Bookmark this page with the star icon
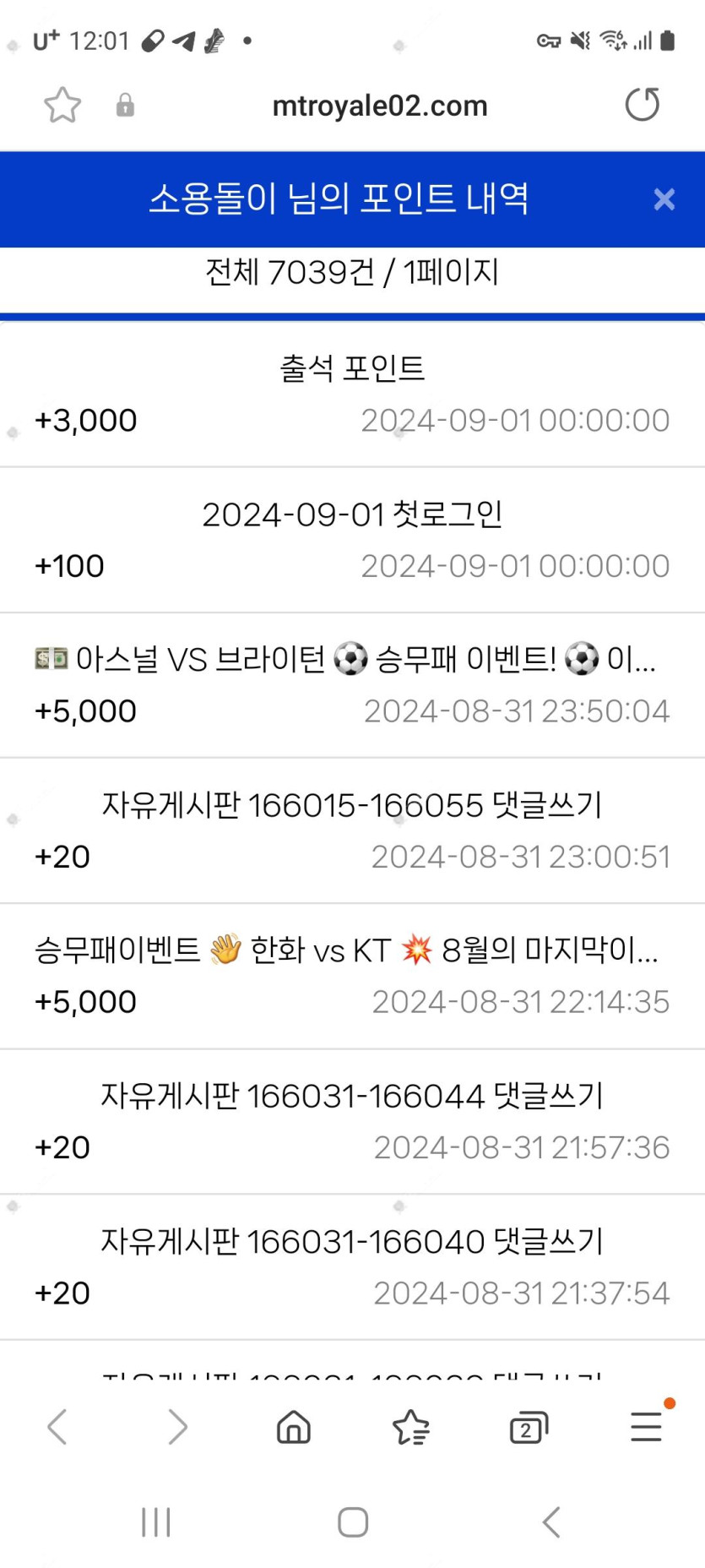705x1568 pixels. (x=62, y=106)
